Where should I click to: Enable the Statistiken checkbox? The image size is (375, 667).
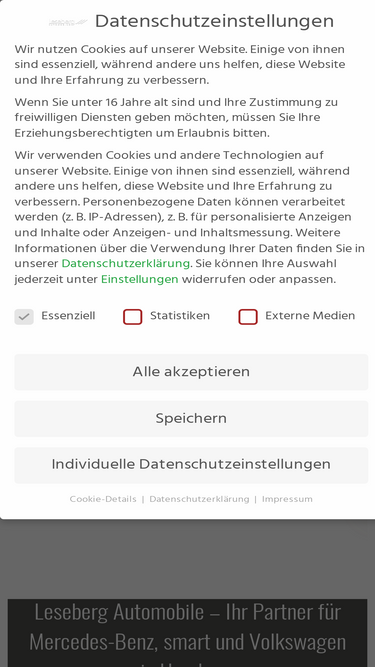coord(133,316)
